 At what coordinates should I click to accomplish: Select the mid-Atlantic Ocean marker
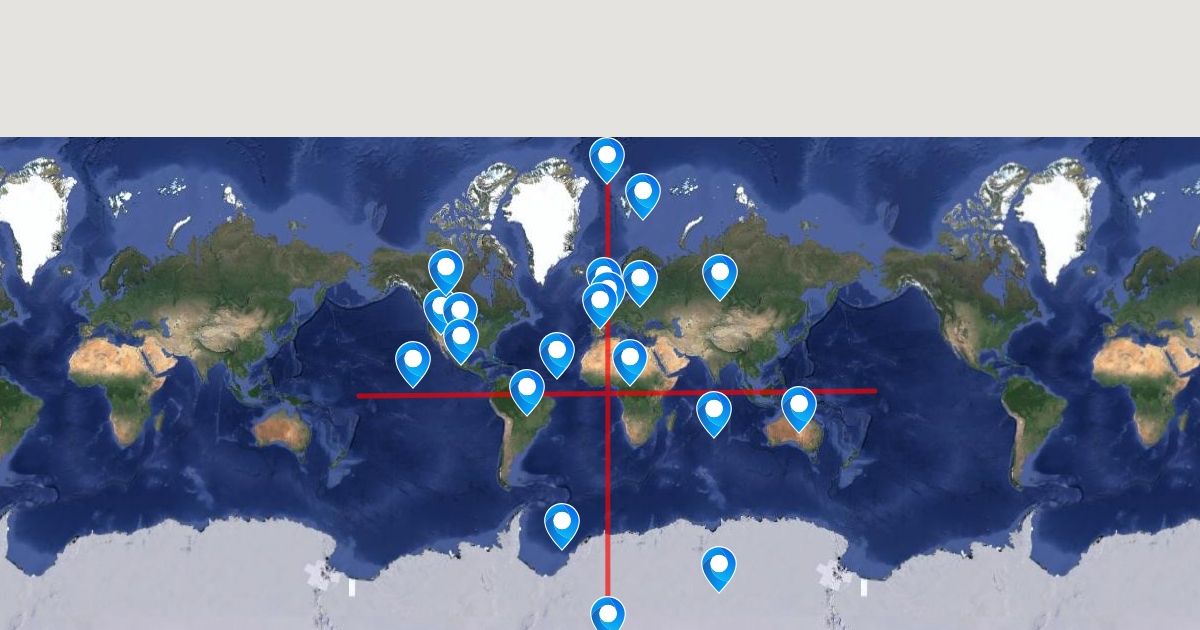click(x=557, y=352)
